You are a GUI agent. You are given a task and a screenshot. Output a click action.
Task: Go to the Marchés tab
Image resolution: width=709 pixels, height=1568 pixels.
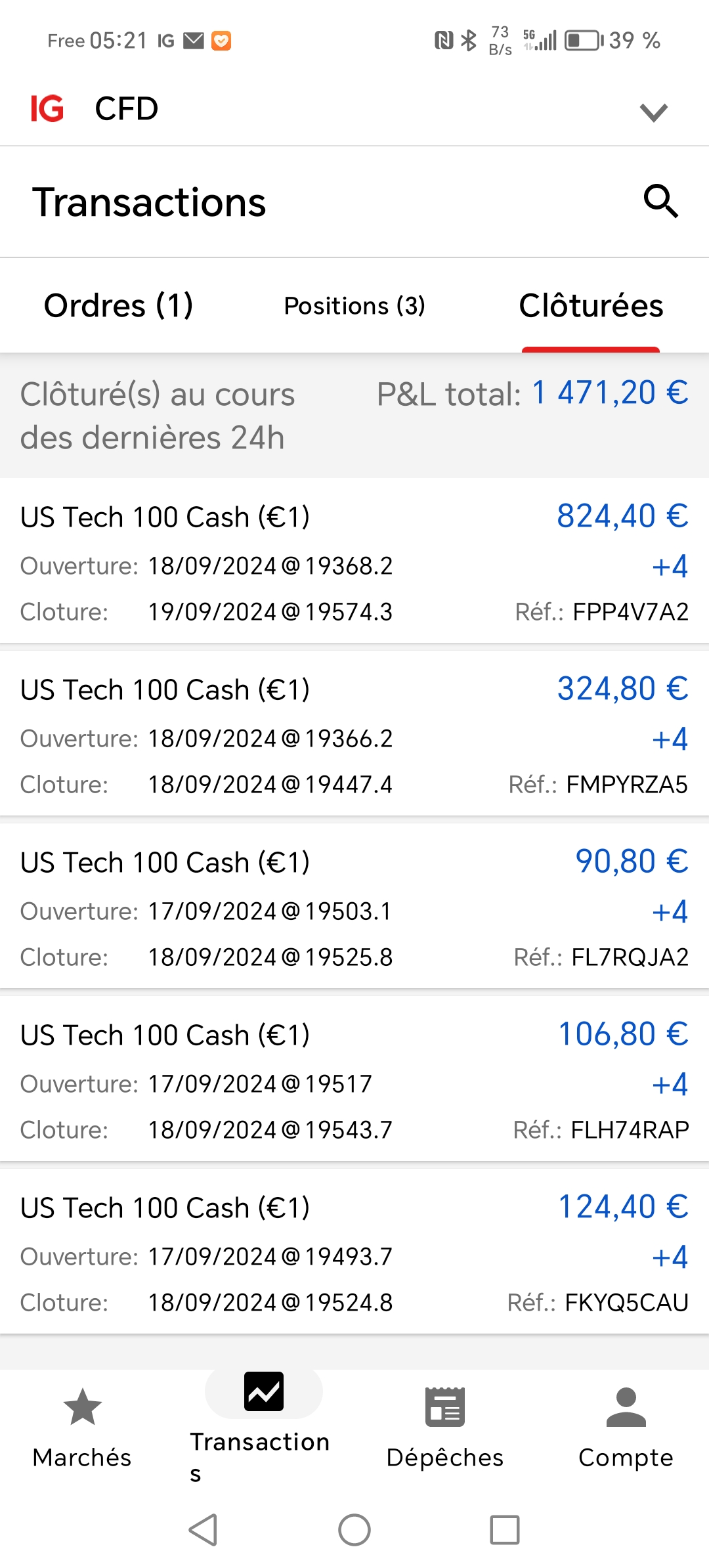click(x=82, y=1425)
